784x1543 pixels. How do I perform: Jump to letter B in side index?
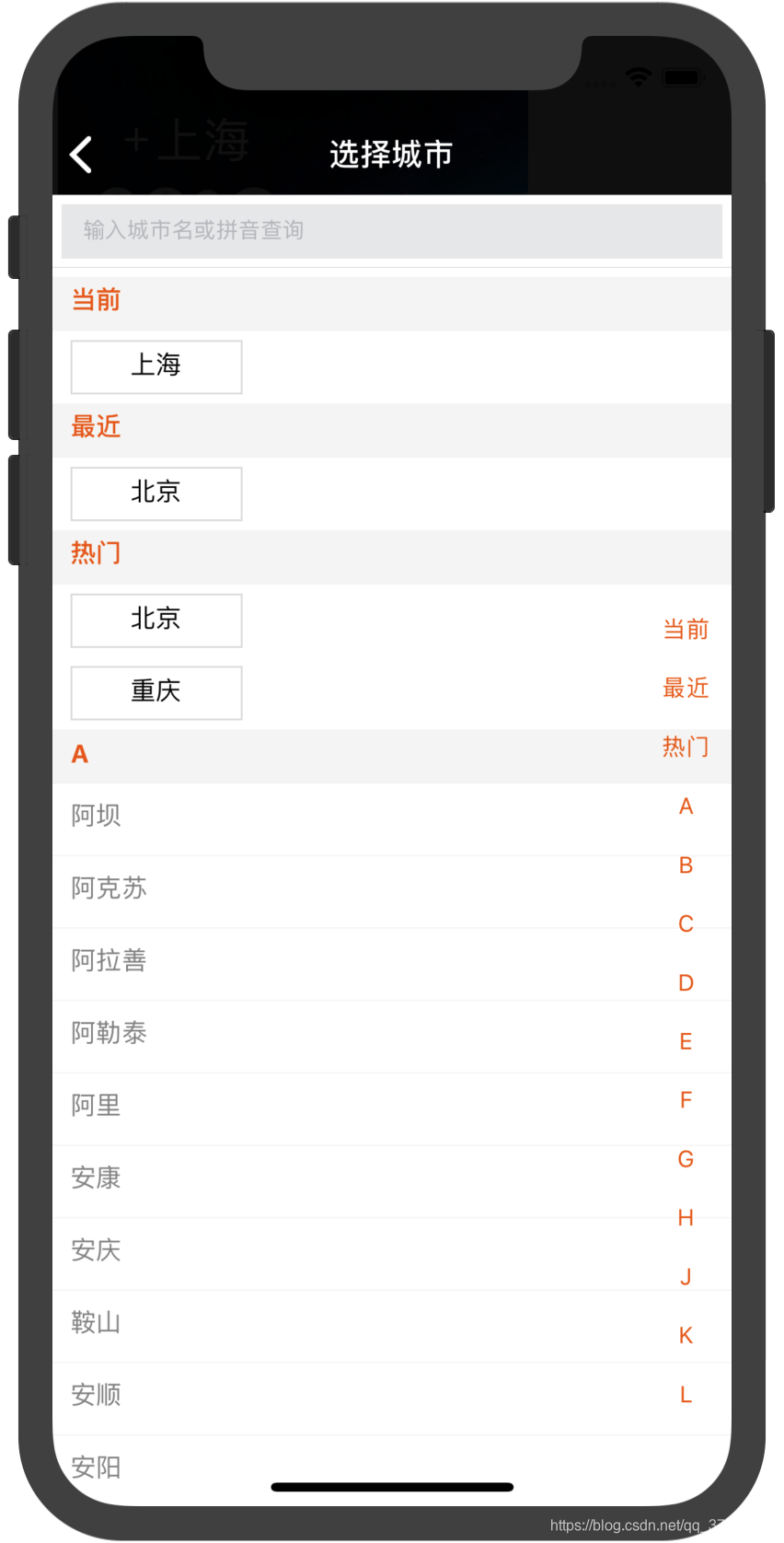pyautogui.click(x=686, y=865)
